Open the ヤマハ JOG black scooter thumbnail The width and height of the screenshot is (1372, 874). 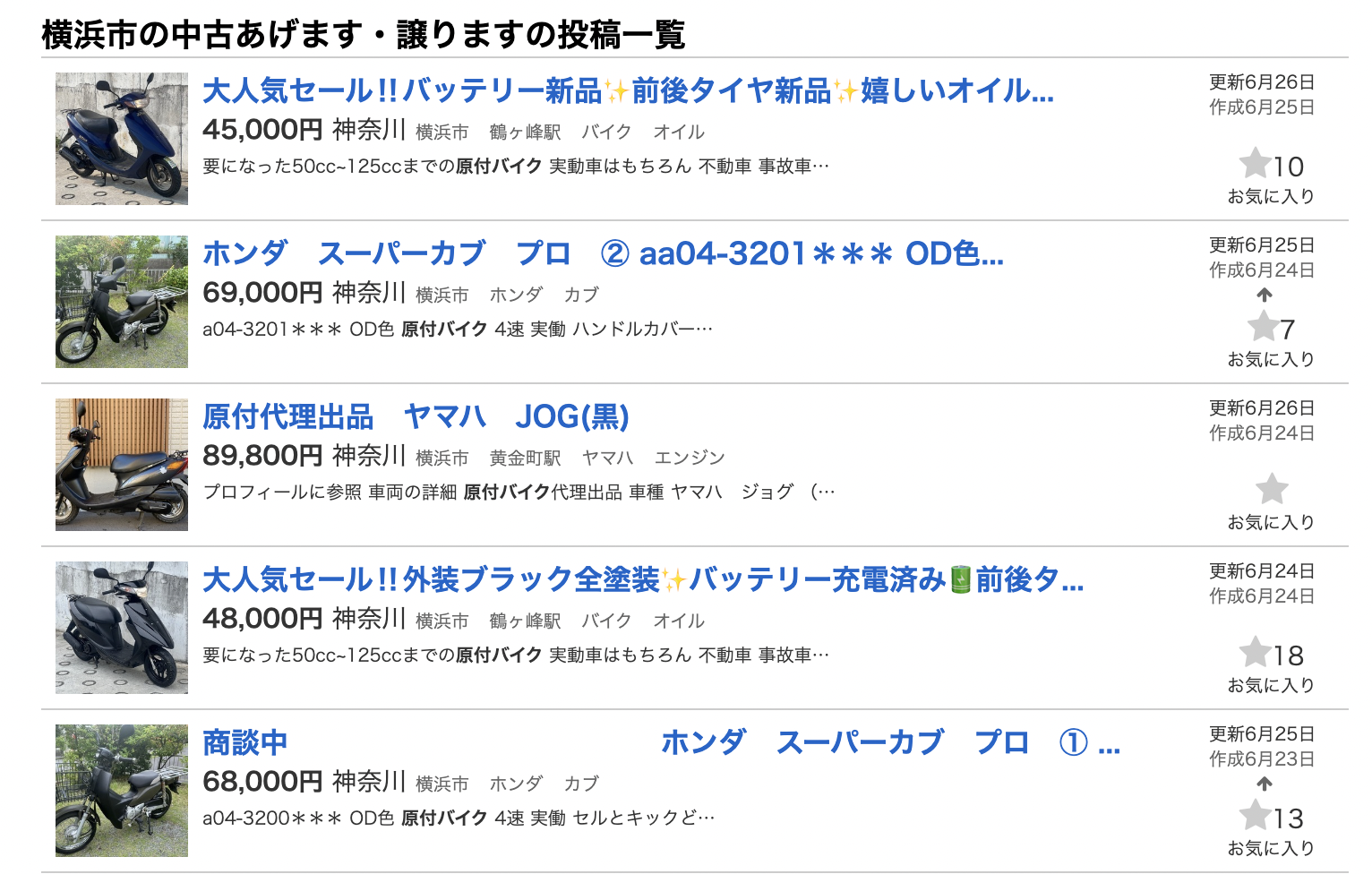122,465
